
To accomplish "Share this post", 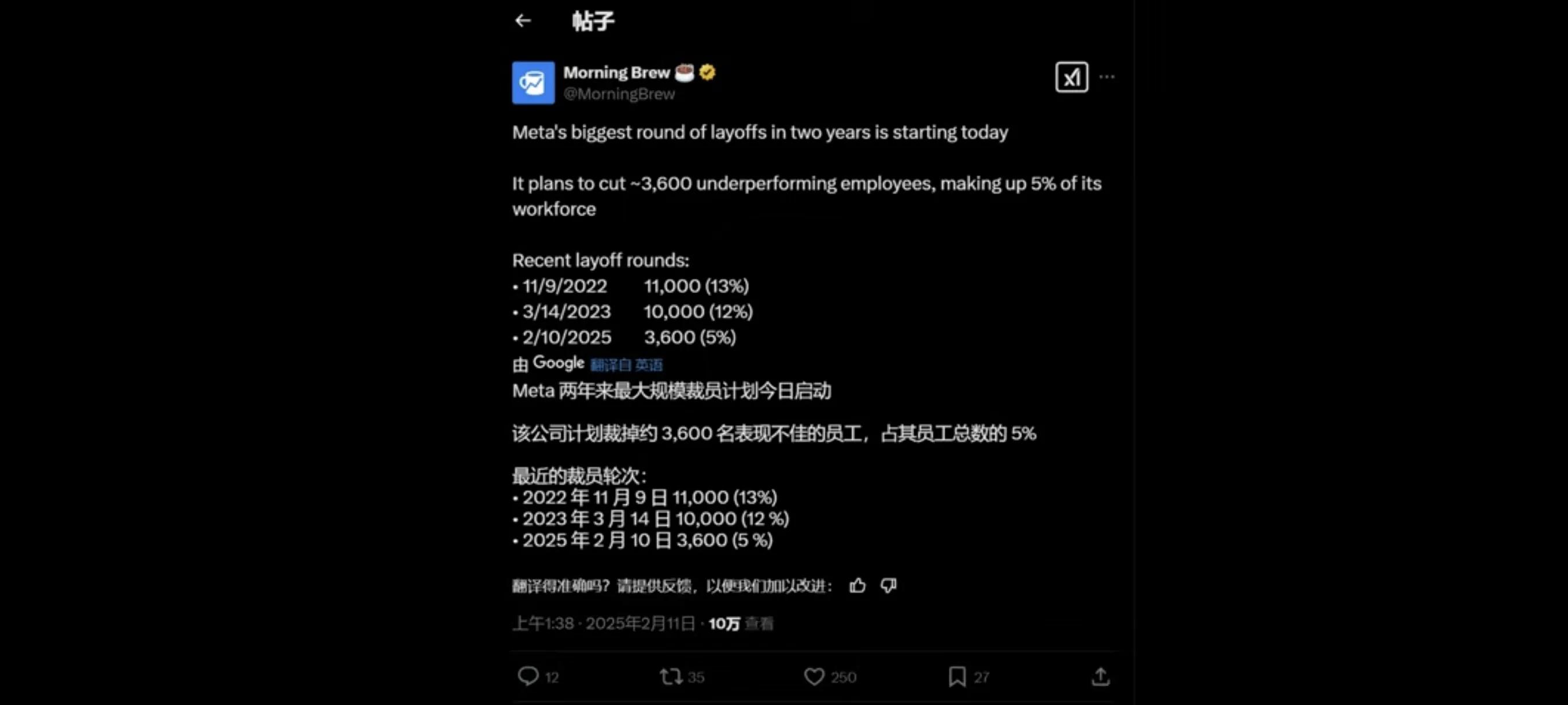I will [1100, 677].
